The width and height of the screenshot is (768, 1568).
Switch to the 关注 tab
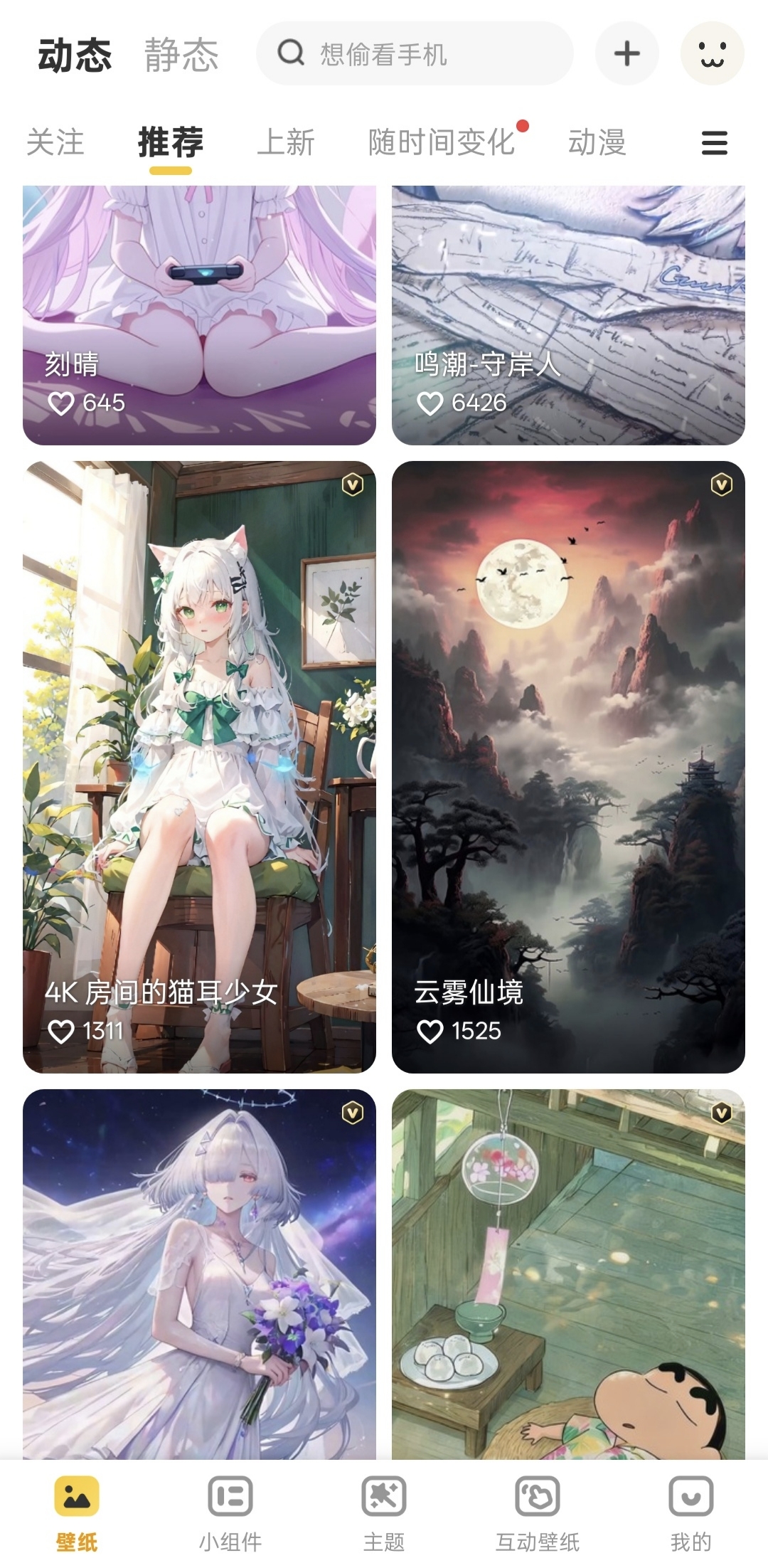[55, 142]
